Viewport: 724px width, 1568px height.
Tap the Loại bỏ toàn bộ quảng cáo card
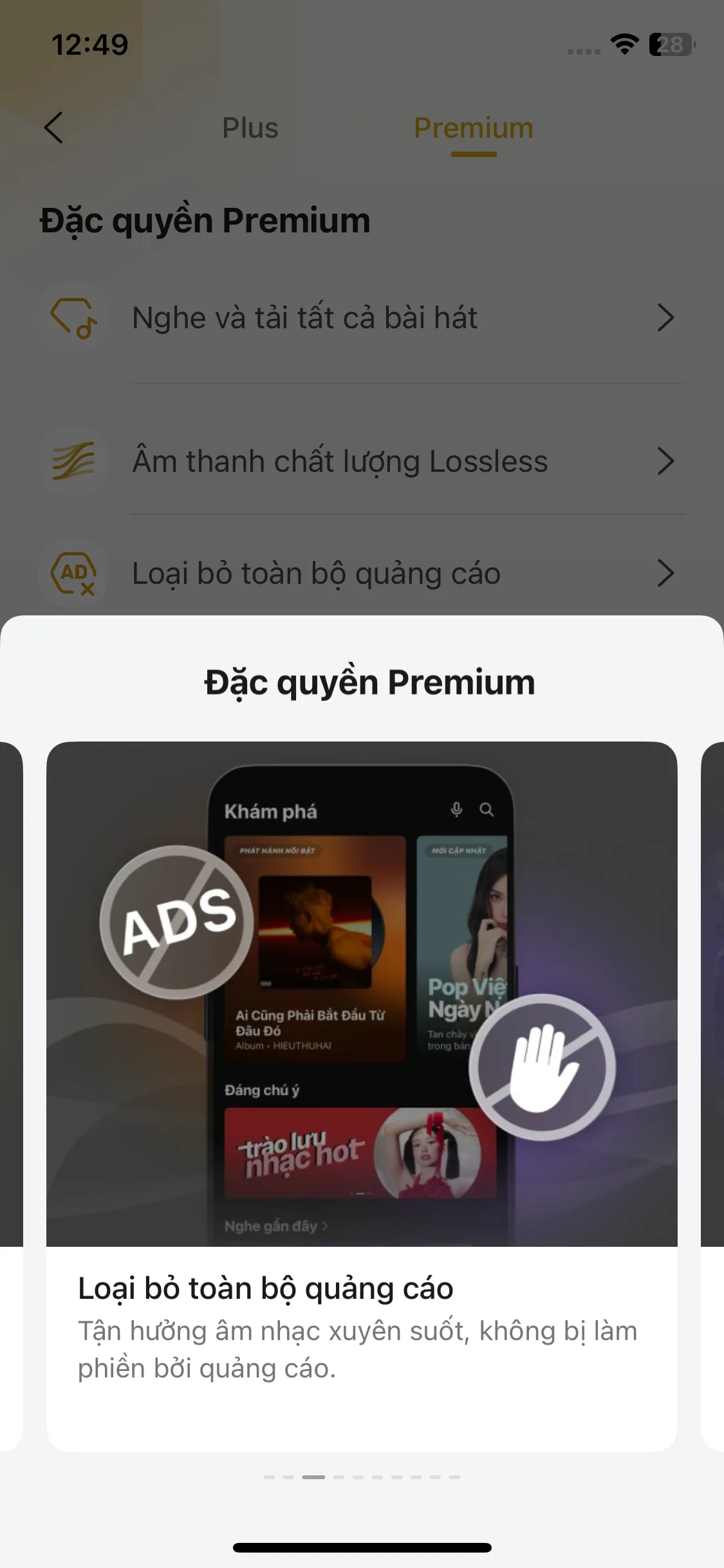click(362, 1094)
